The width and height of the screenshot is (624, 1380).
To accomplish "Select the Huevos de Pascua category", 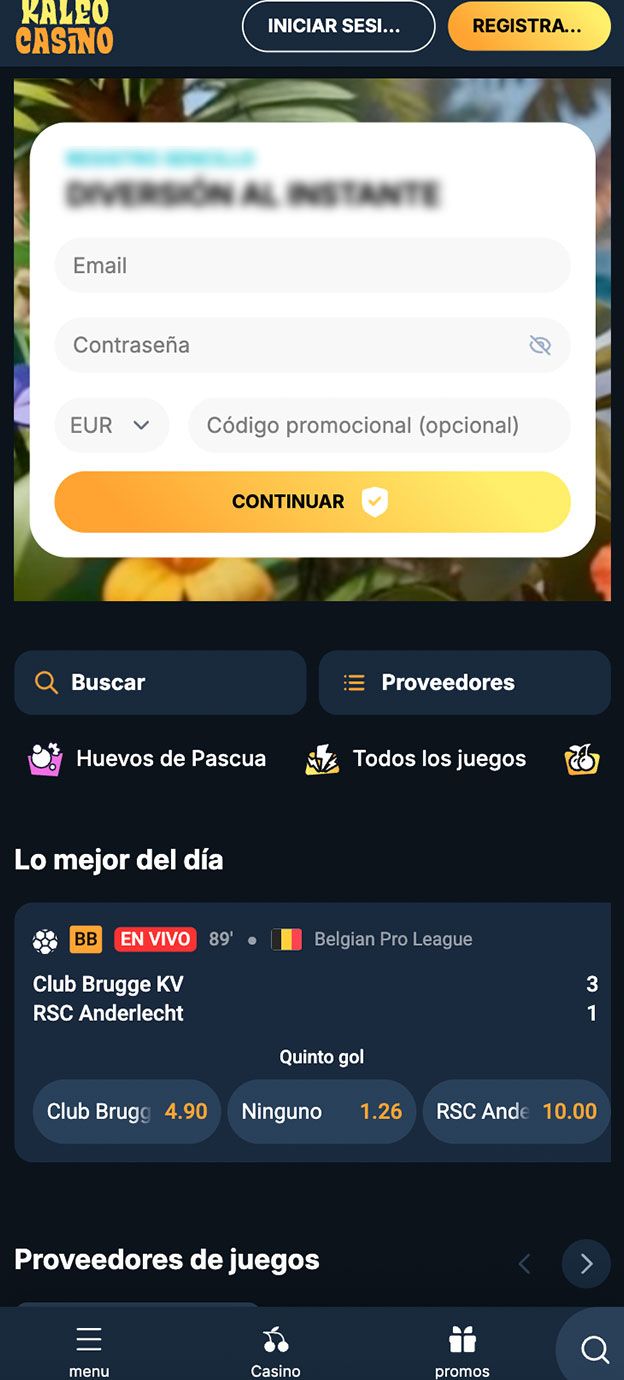I will click(x=148, y=759).
